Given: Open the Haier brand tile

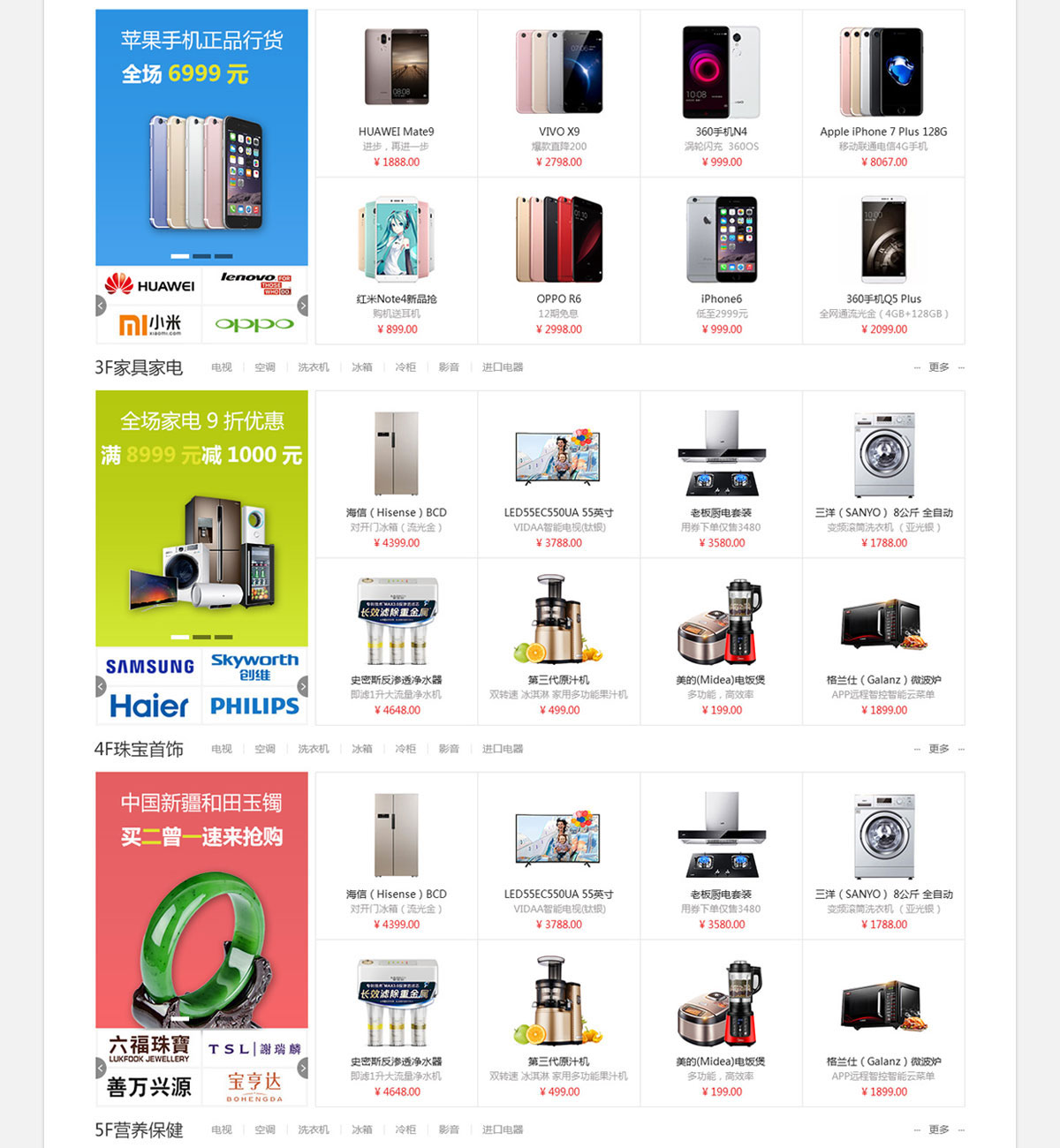Looking at the screenshot, I should coord(149,706).
